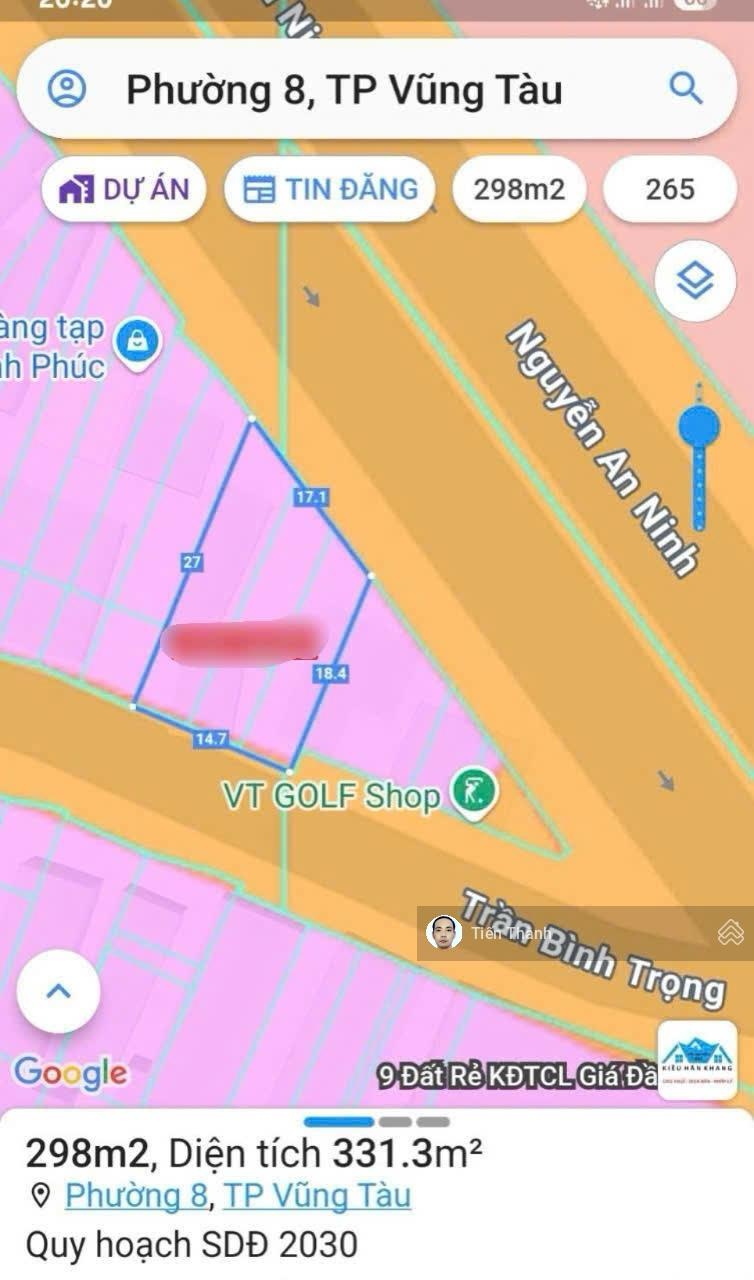Tap the blue opacity slider handle
The image size is (754, 1280).
click(x=699, y=427)
